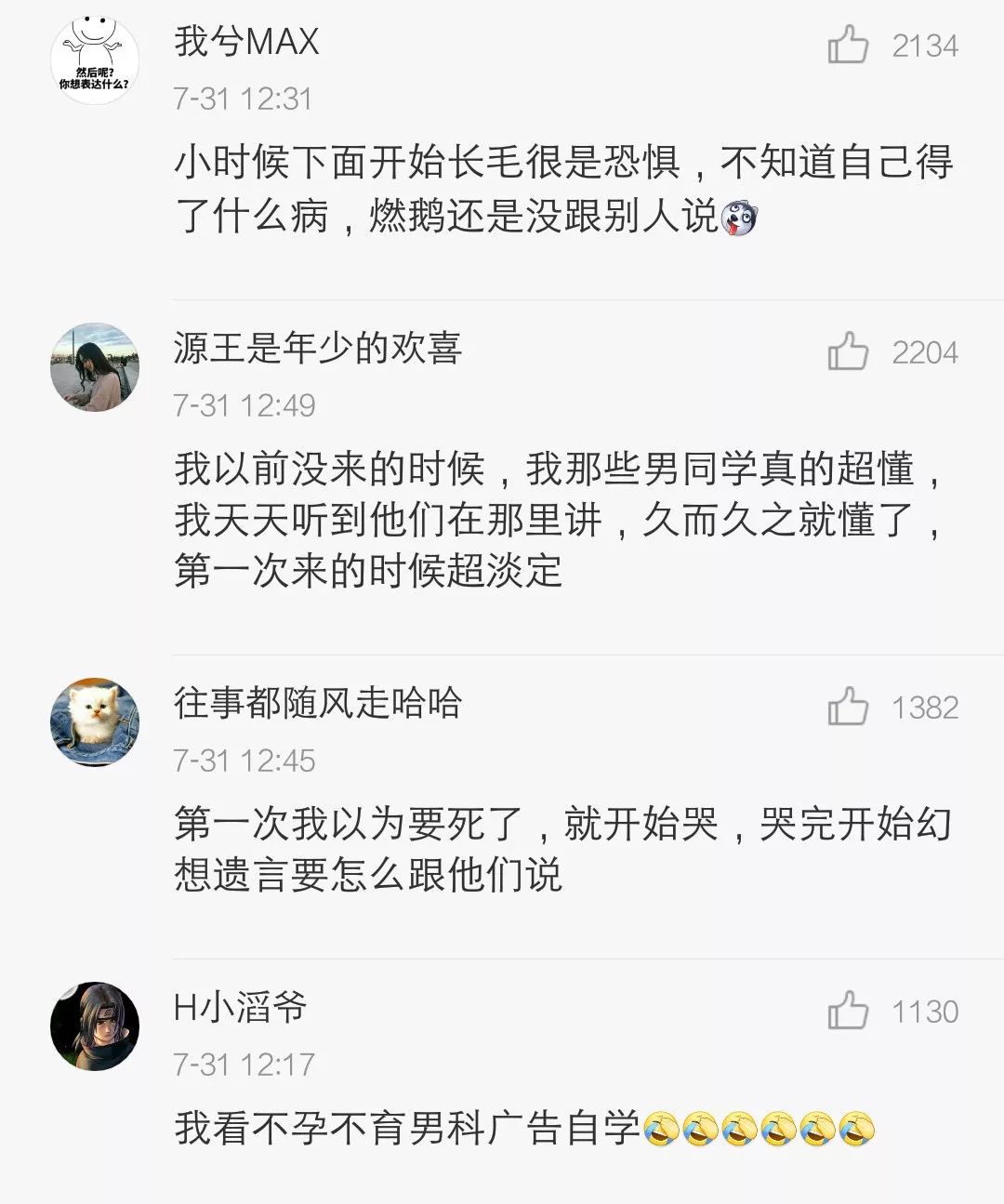The width and height of the screenshot is (1004, 1204).
Task: View the username 我兮MAX
Action: [x=246, y=43]
